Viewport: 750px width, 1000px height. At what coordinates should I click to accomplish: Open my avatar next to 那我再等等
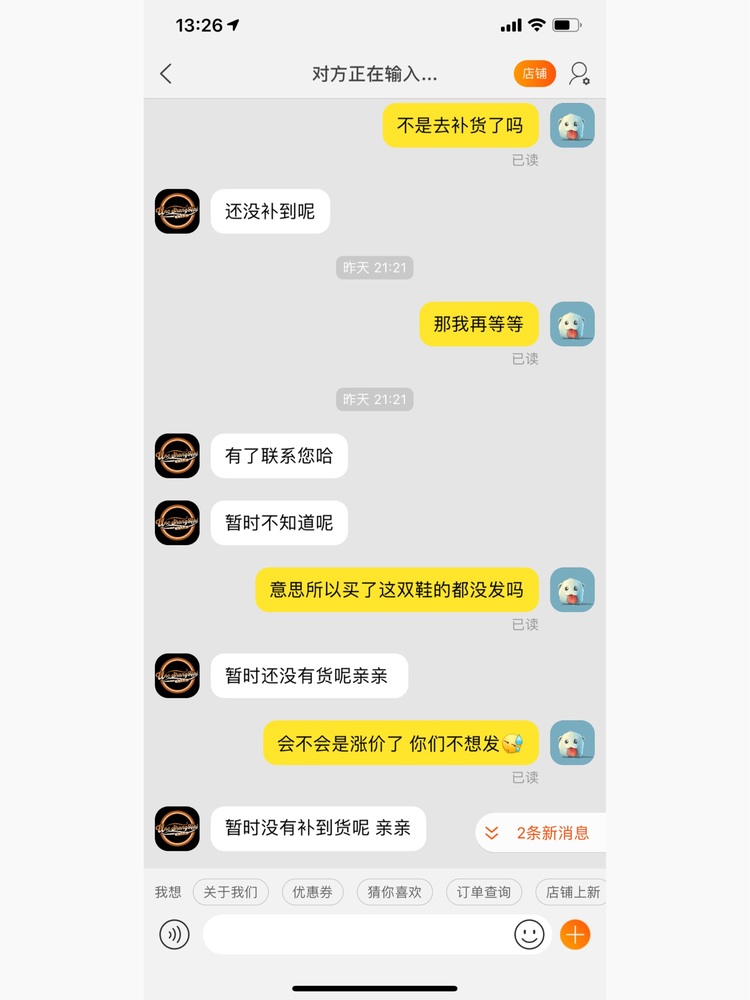pyautogui.click(x=572, y=324)
